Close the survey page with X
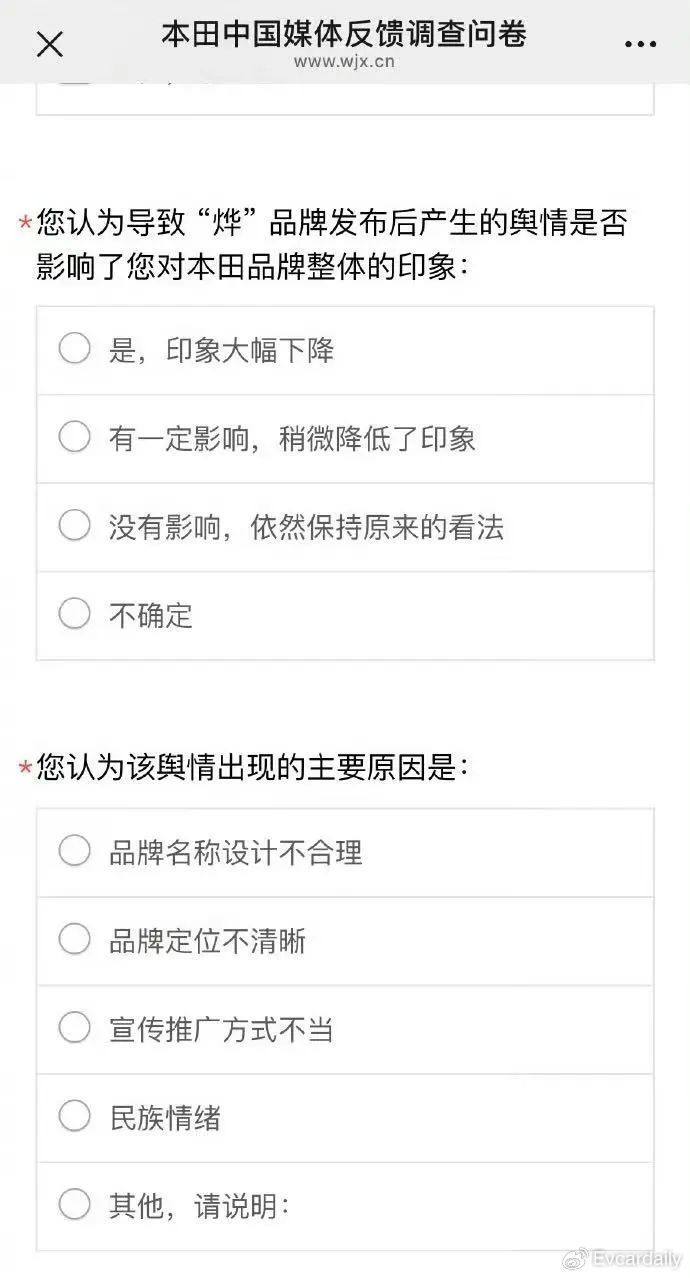Screen dimensions: 690x1278 coord(49,44)
